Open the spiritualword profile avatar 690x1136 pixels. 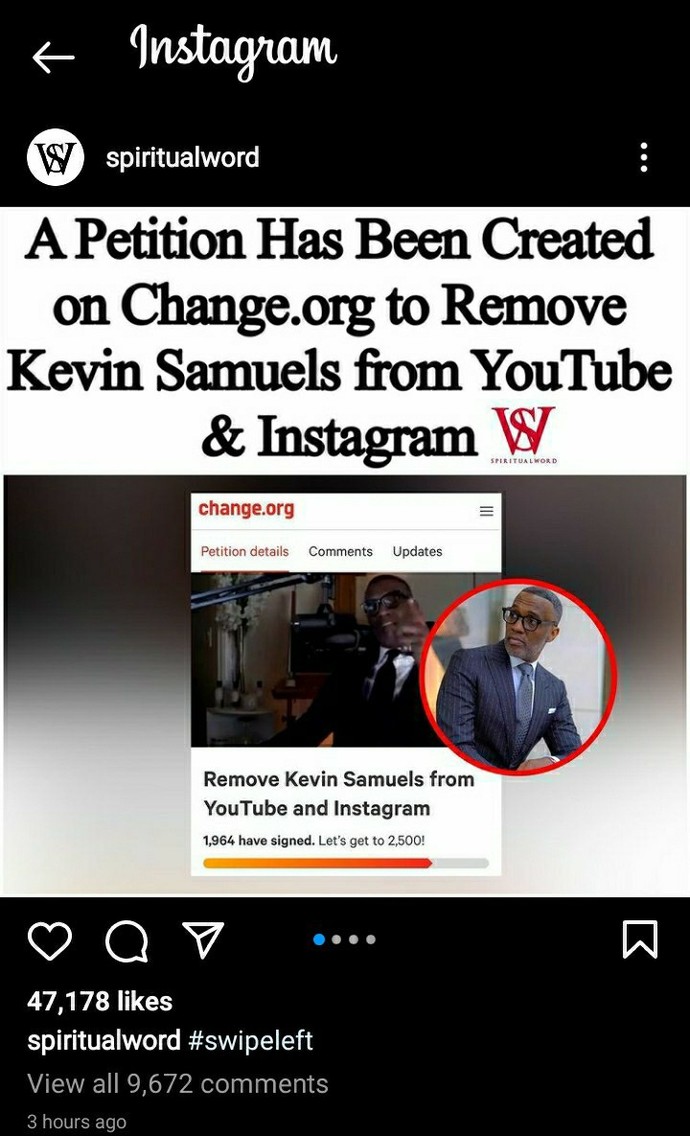pyautogui.click(x=56, y=157)
